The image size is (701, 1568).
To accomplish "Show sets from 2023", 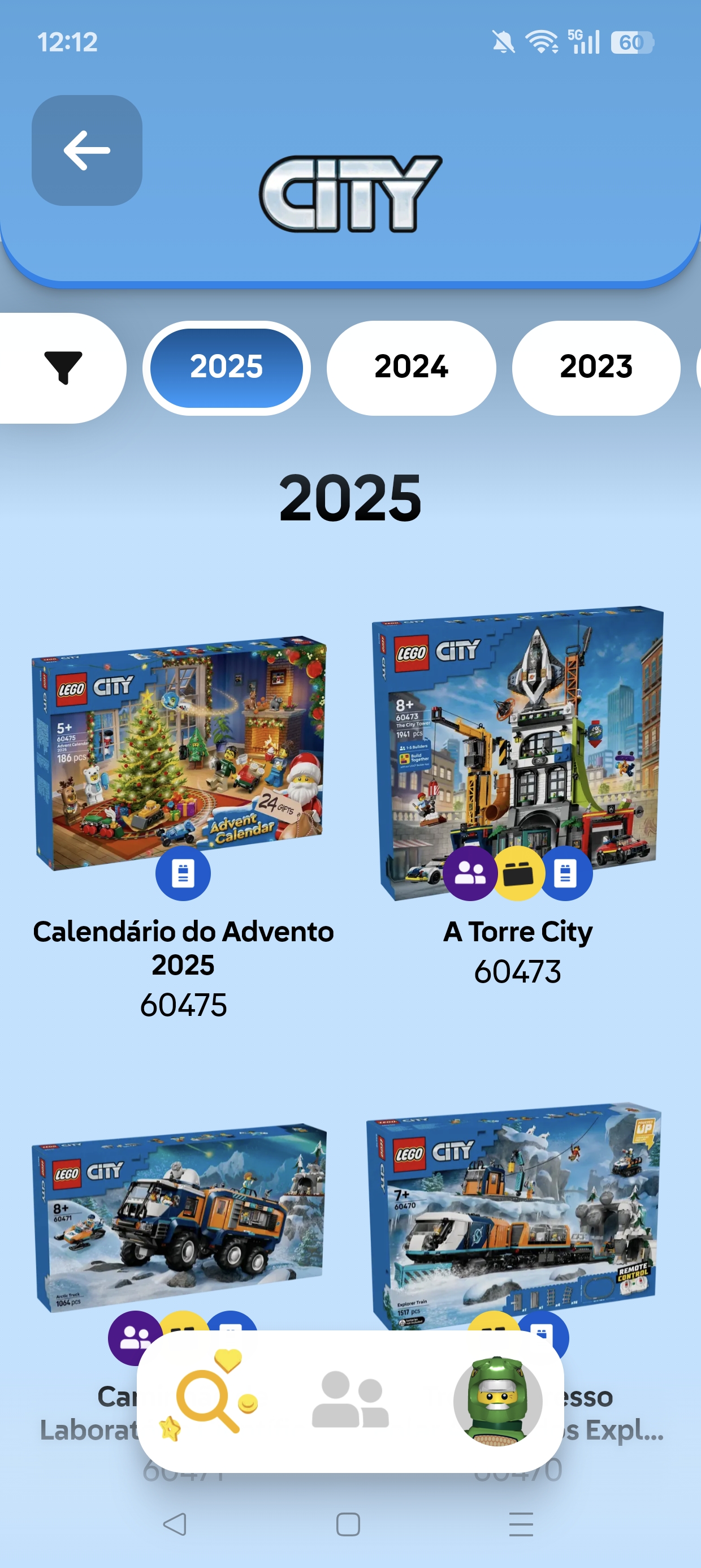I will point(596,367).
